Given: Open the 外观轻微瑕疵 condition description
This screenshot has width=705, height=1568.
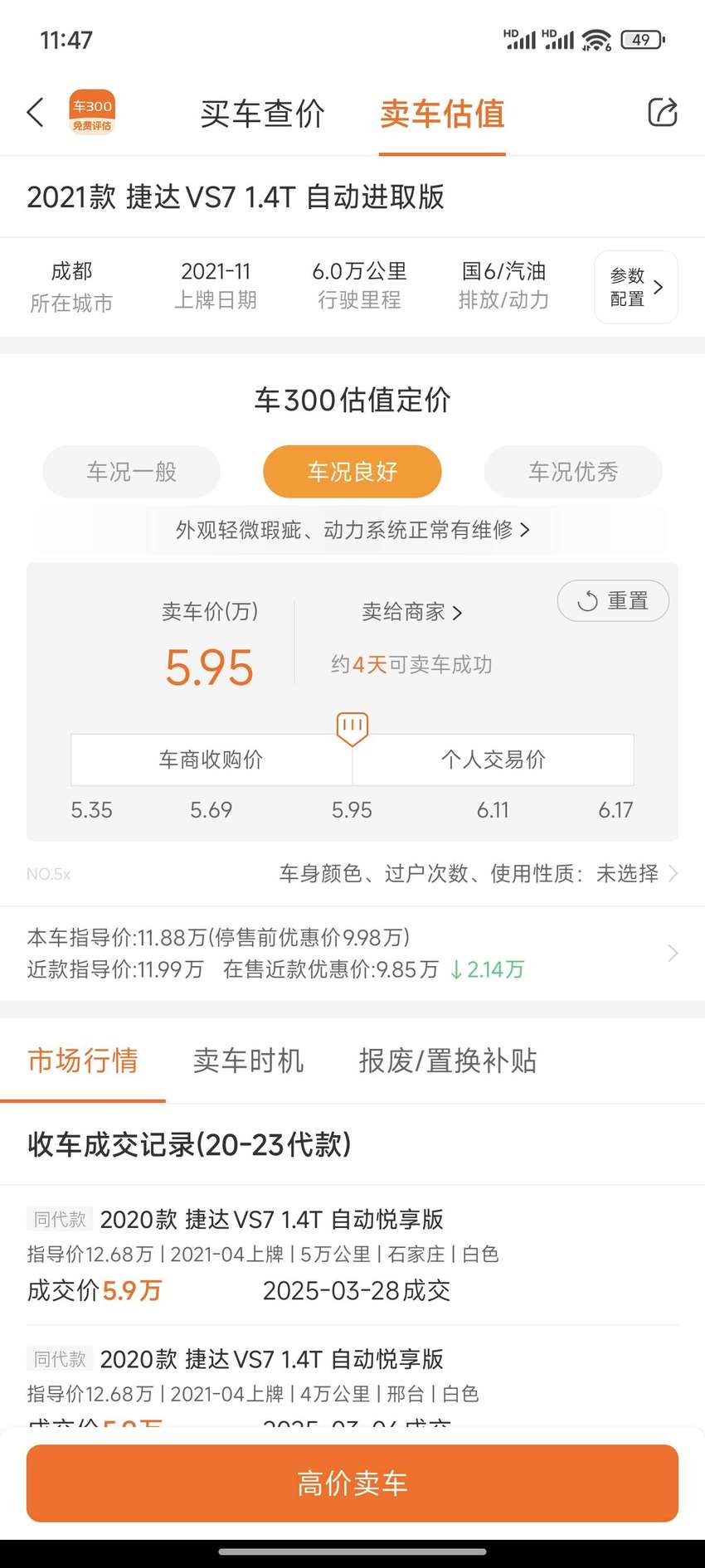Looking at the screenshot, I should (x=352, y=530).
